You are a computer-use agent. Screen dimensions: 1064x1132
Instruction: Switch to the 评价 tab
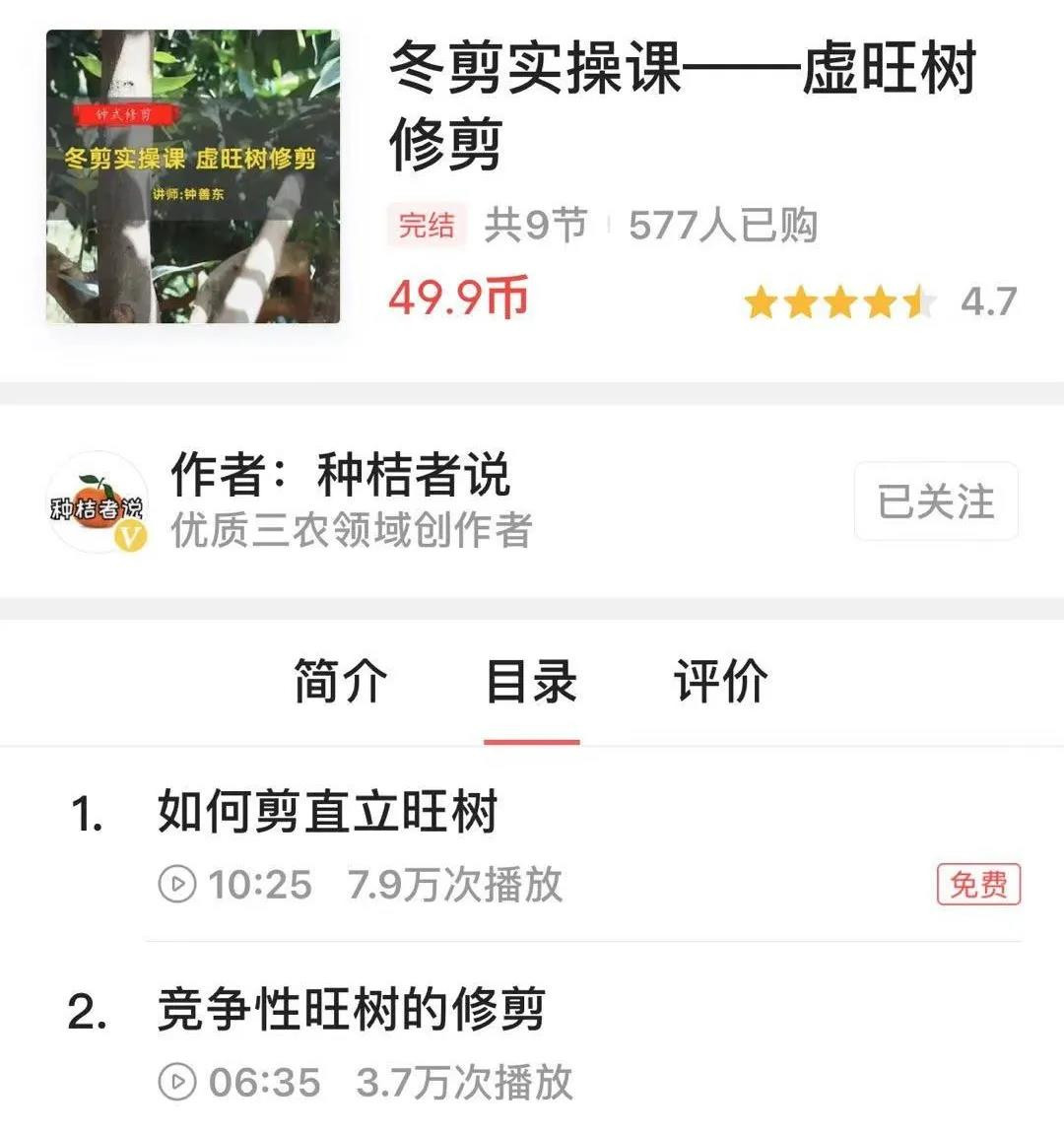720,682
